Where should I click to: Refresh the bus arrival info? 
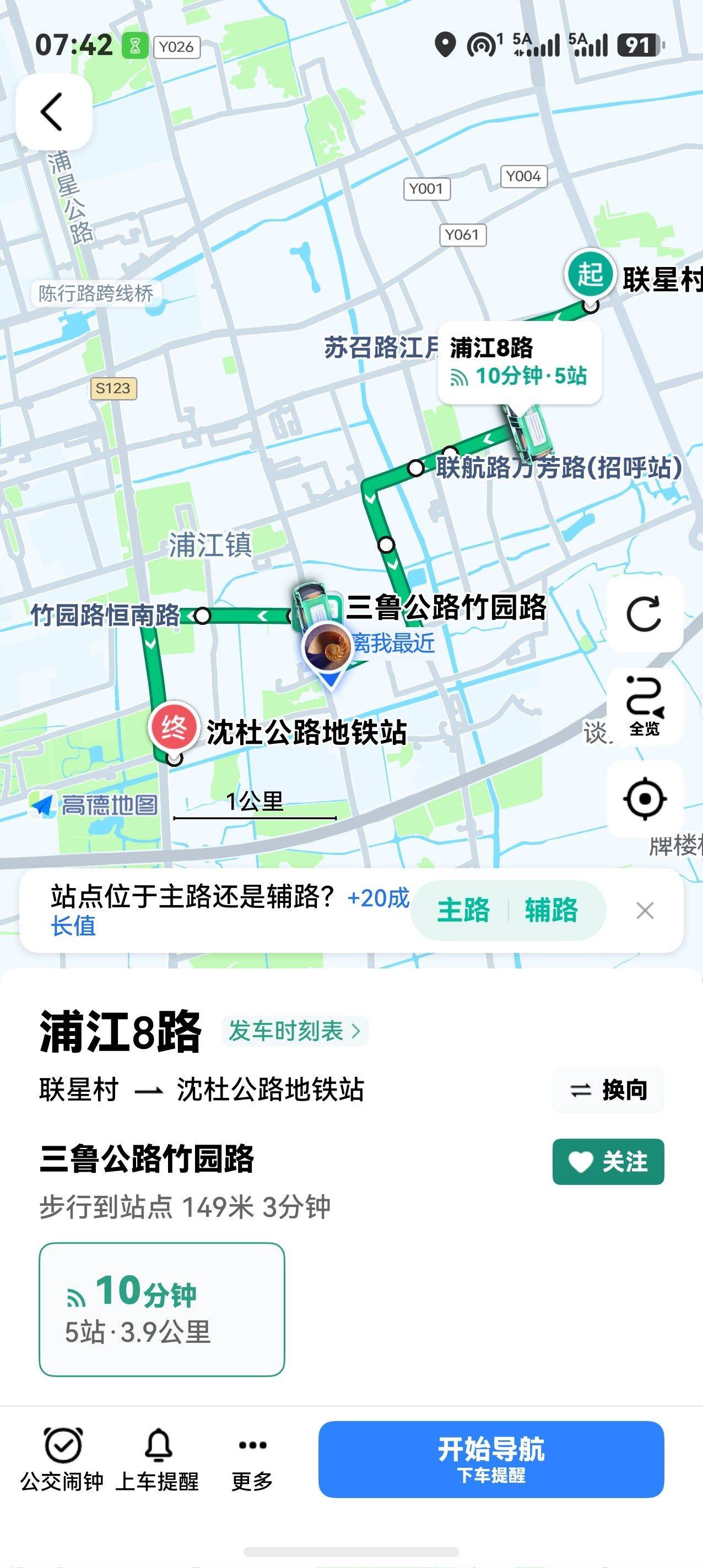coord(644,613)
